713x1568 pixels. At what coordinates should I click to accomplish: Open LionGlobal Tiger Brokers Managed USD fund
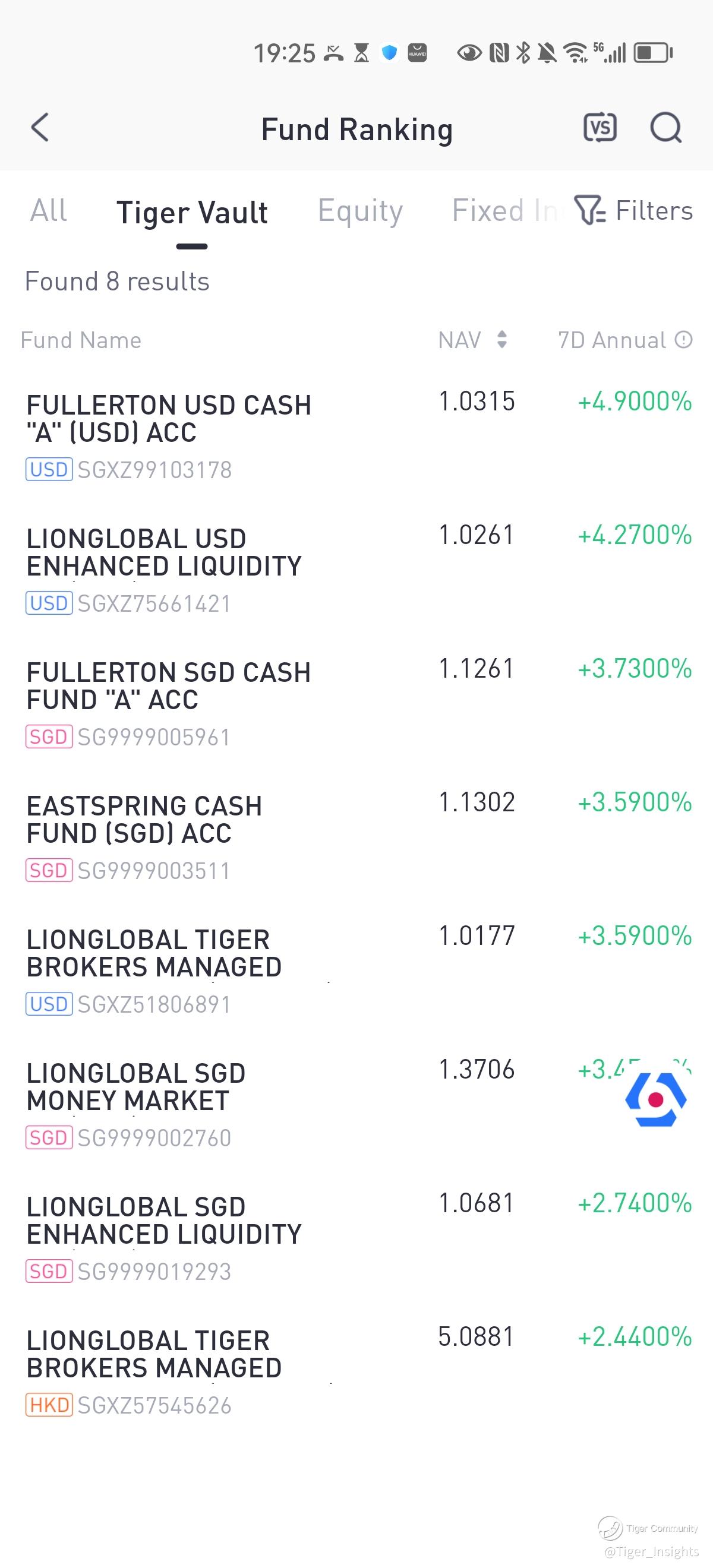[x=154, y=970]
